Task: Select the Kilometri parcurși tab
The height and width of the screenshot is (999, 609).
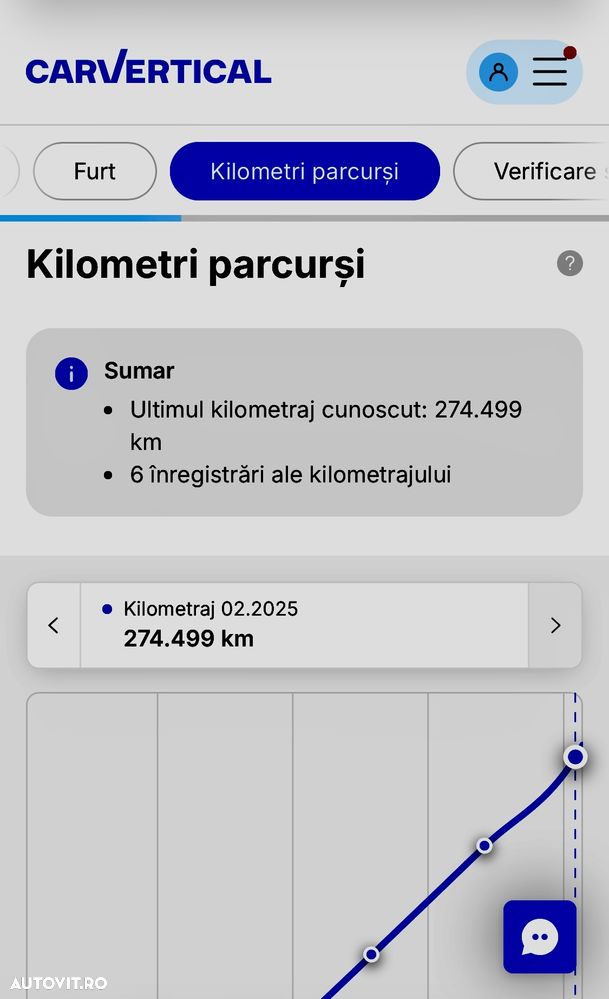Action: 304,171
